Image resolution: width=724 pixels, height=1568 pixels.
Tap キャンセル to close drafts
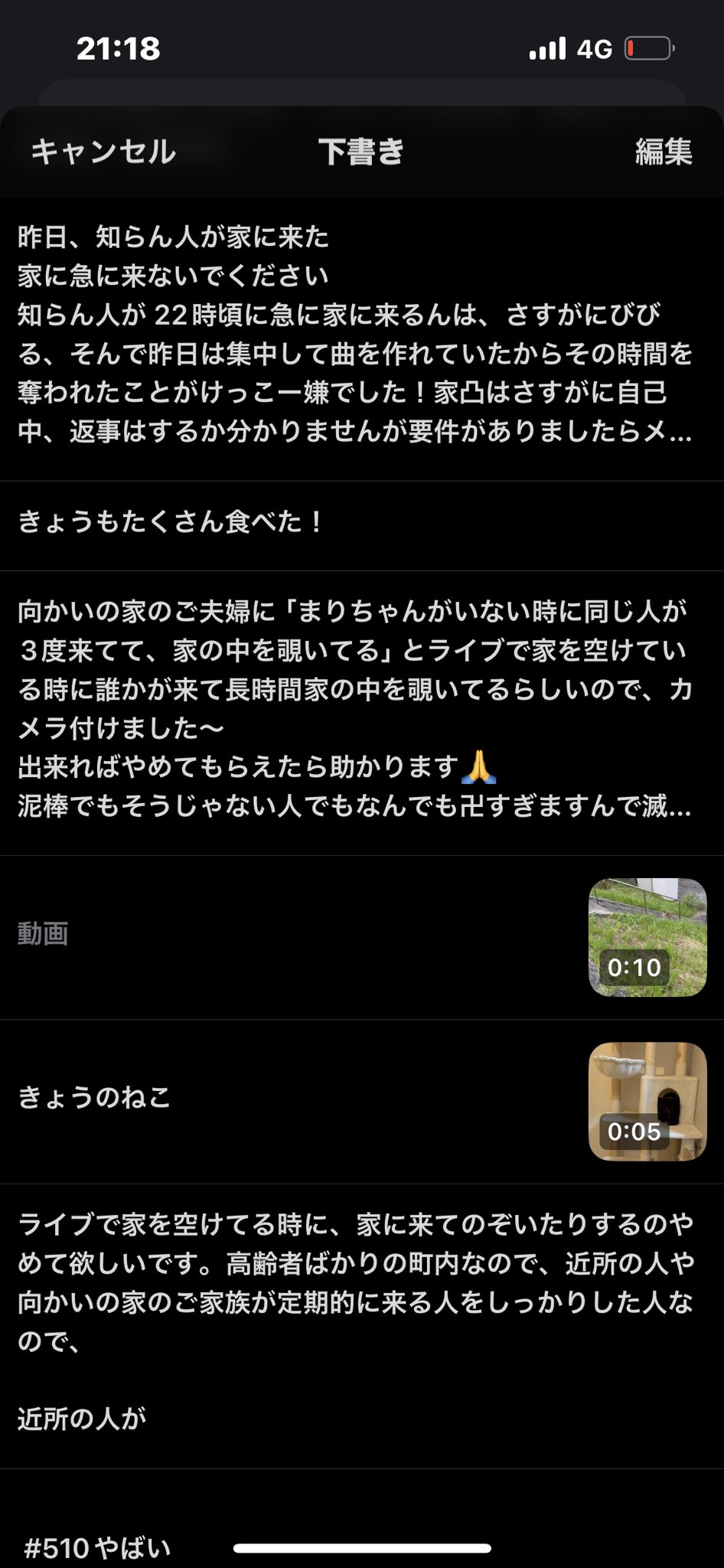click(103, 152)
